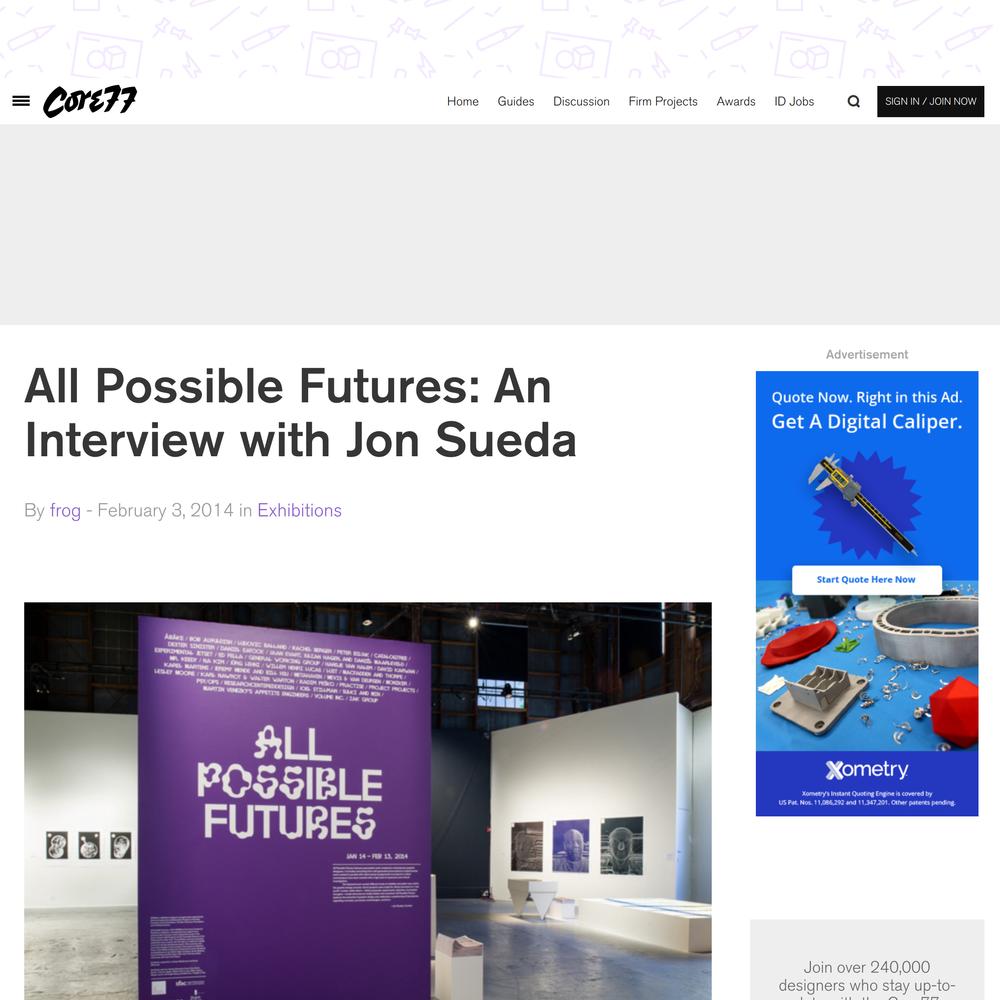Open the Exhibitions category link

click(299, 510)
